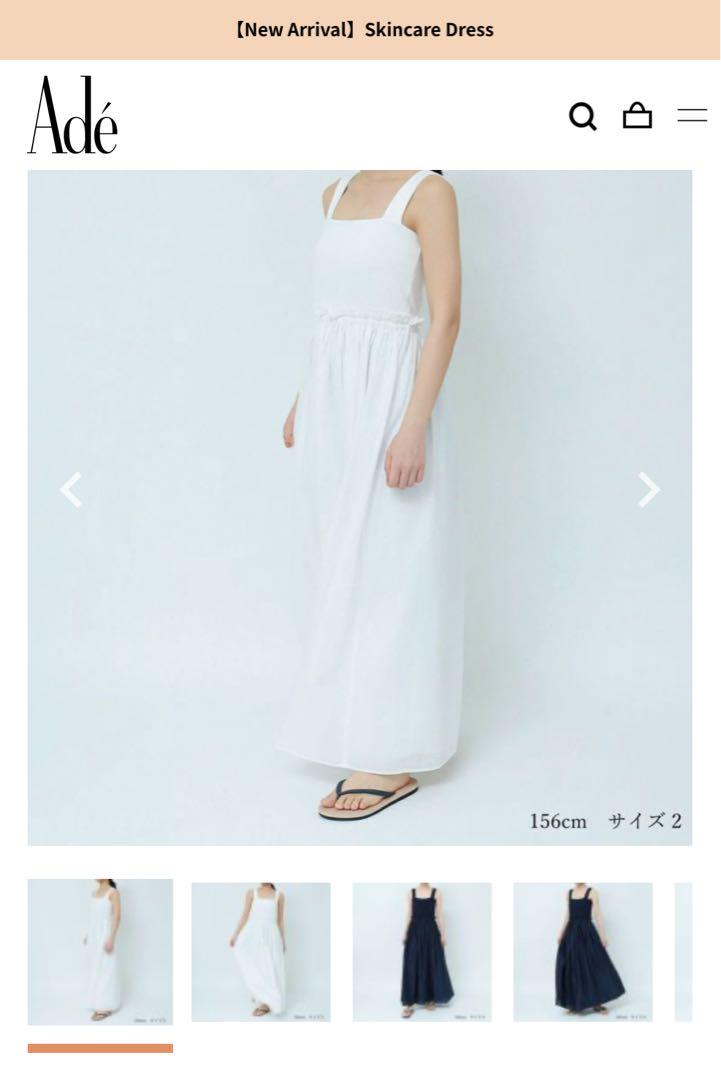Select the second white dress thumbnail
This screenshot has height=1080, width=721.
(x=261, y=951)
